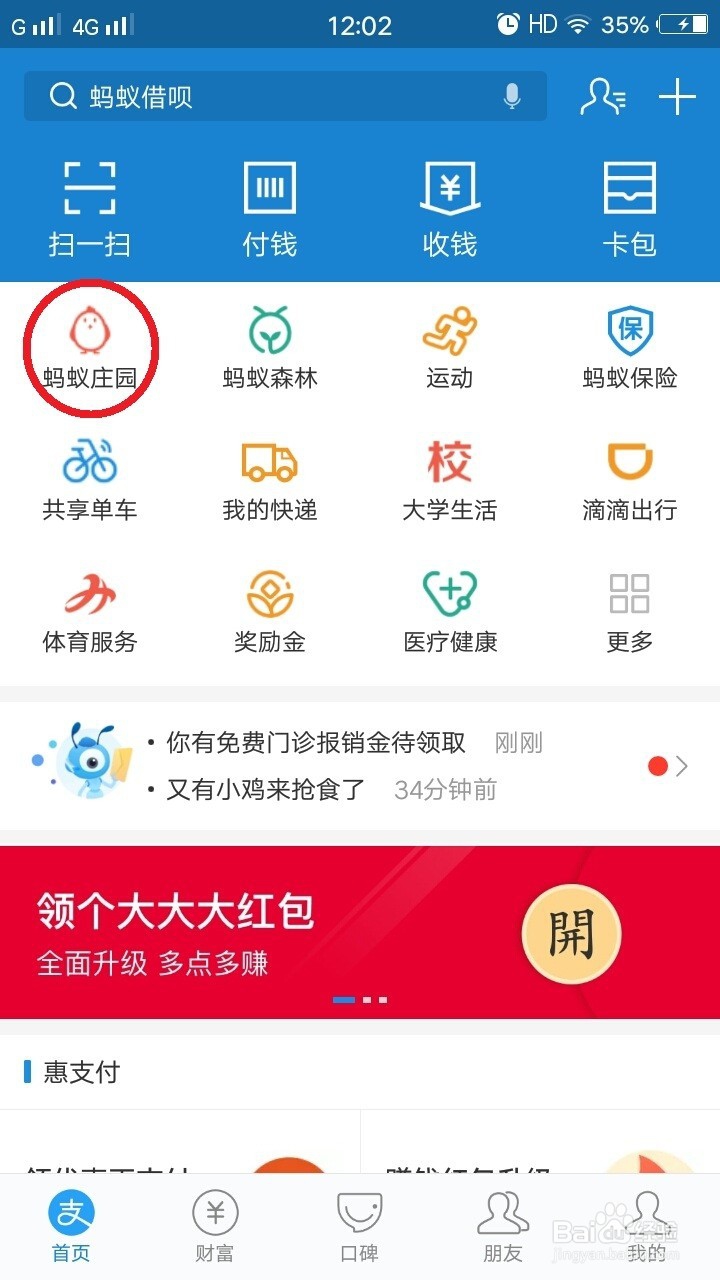
Task: Open 收钱 to receive money
Action: 449,205
